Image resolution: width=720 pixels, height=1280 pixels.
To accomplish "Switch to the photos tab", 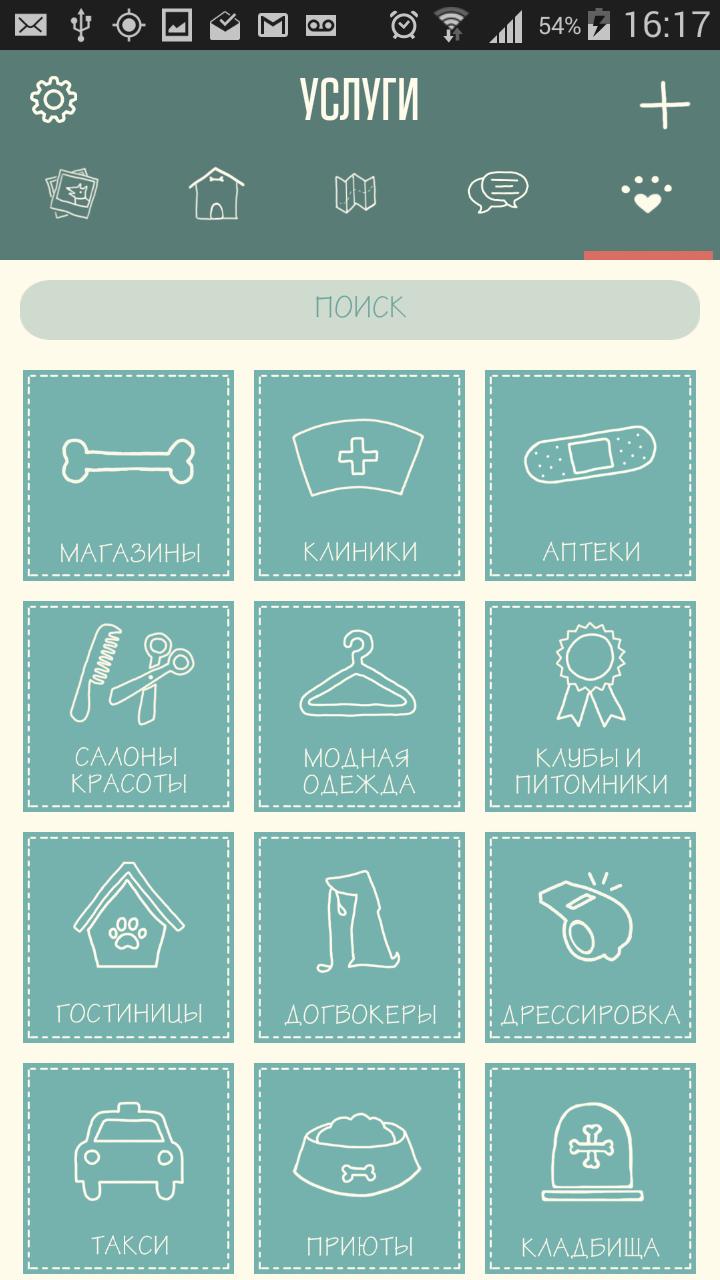I will pos(72,193).
